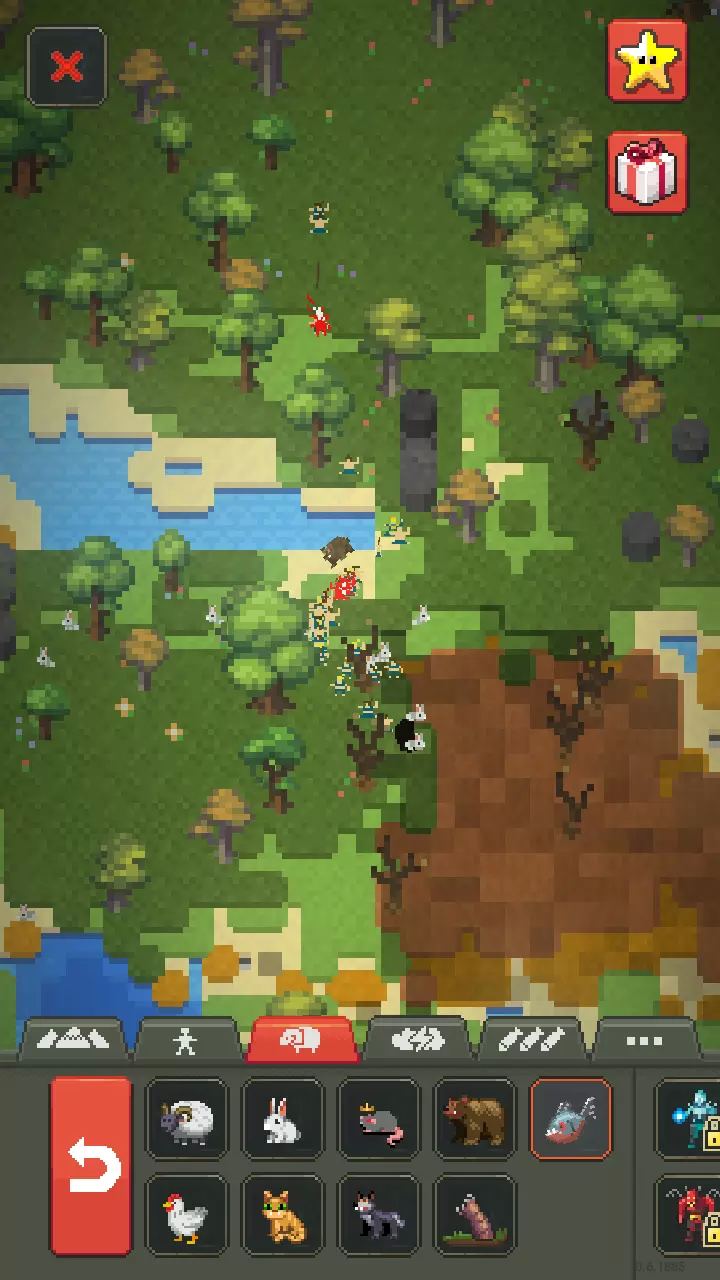720x1280 pixels.
Task: Switch to the disasters cloud lightning tab
Action: (x=416, y=1041)
